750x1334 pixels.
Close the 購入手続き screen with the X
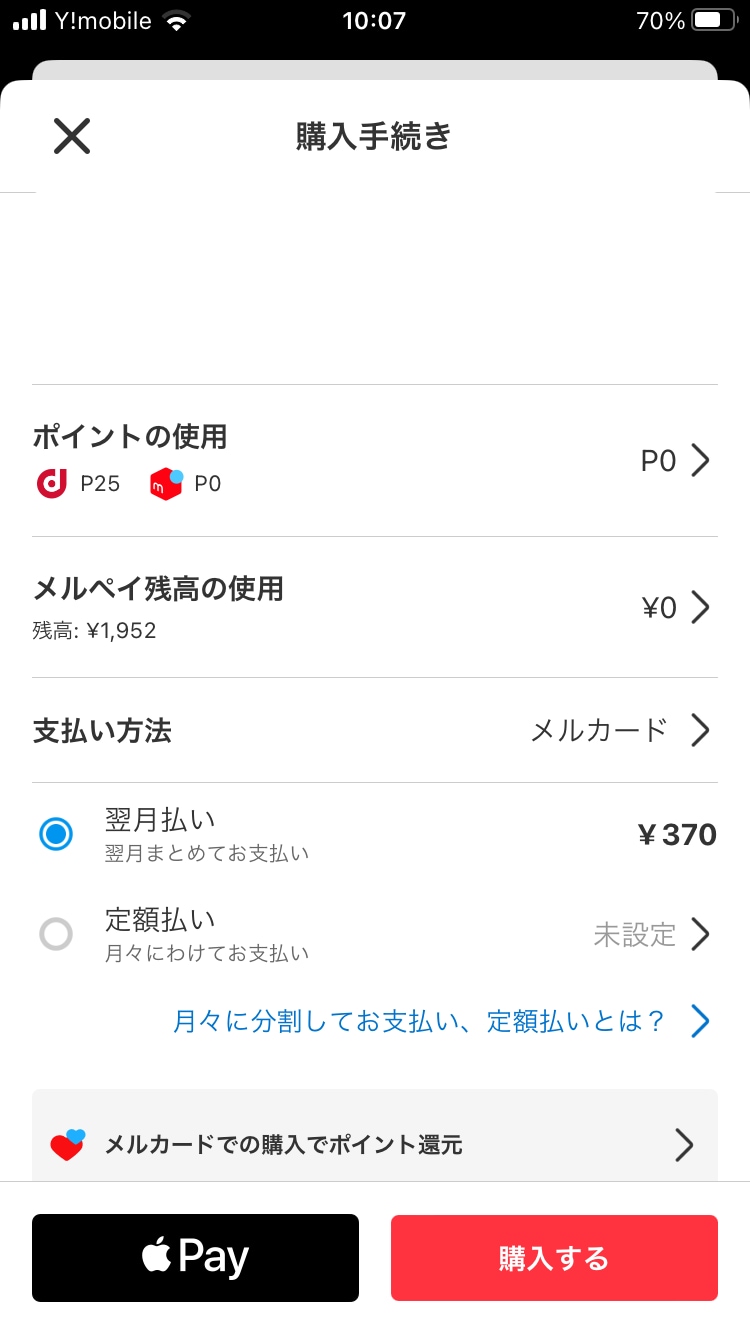pos(70,136)
